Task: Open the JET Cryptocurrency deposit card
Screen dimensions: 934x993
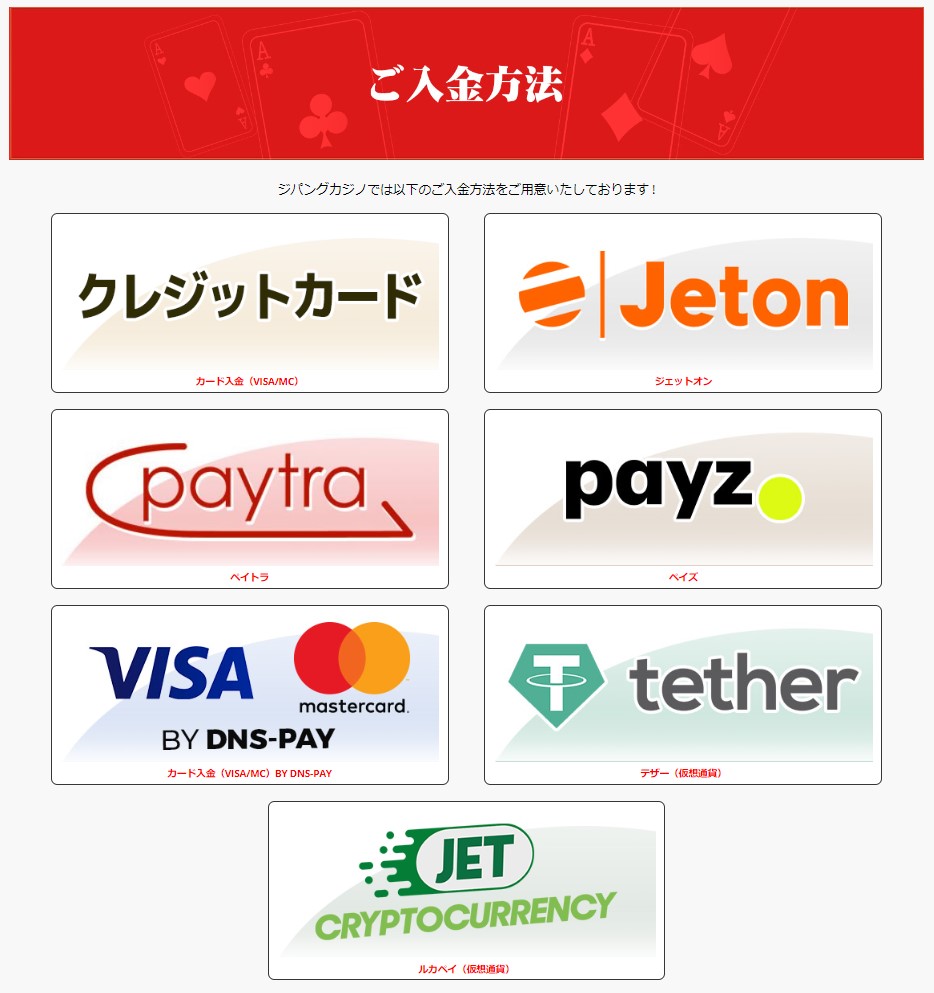Action: 466,890
